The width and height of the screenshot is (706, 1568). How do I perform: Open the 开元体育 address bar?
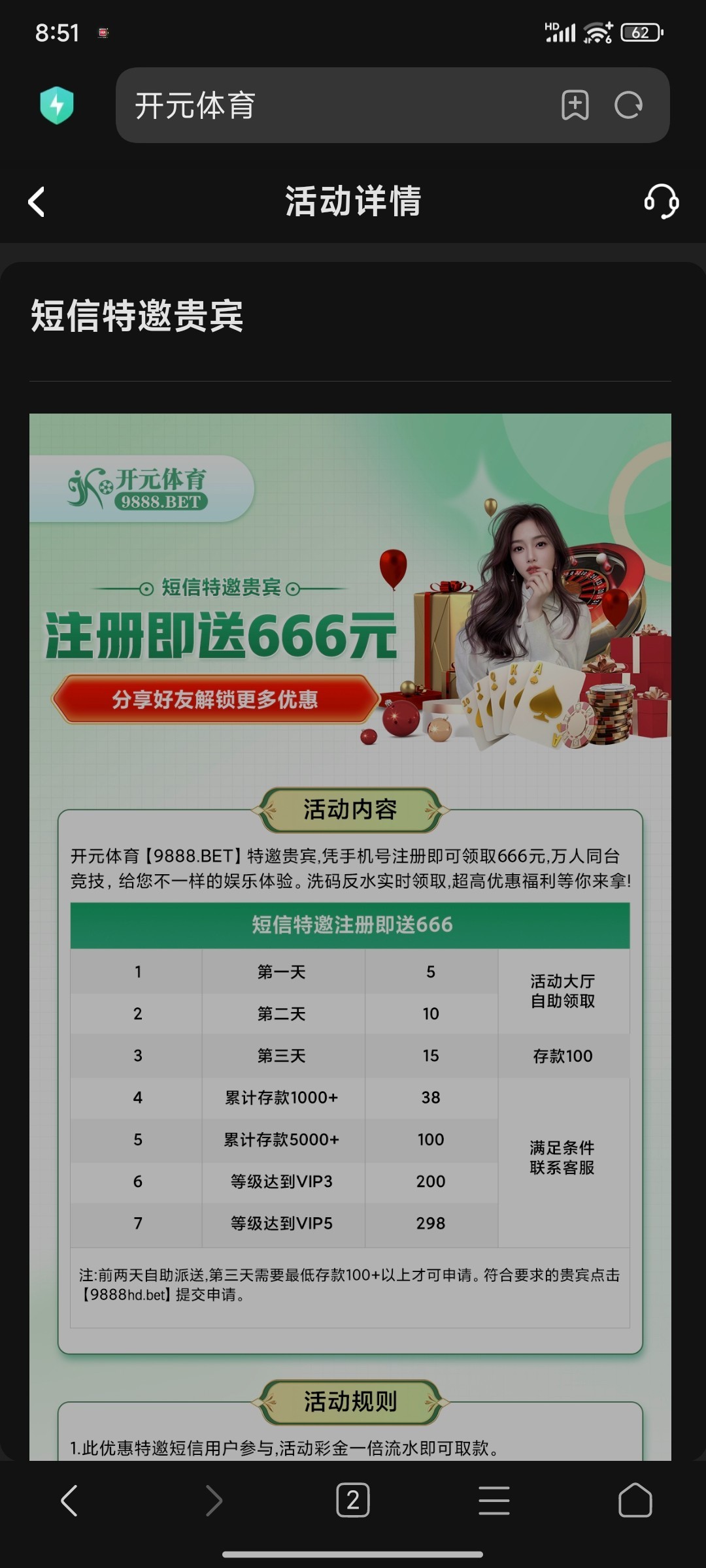tap(327, 105)
